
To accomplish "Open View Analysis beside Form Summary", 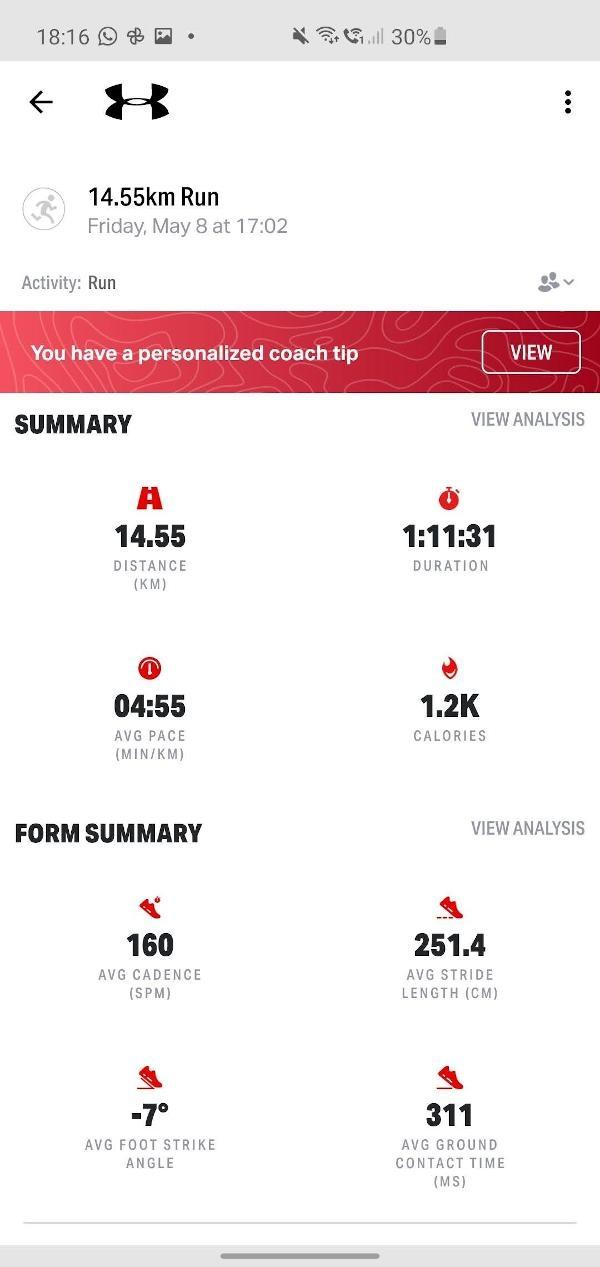I will (528, 828).
